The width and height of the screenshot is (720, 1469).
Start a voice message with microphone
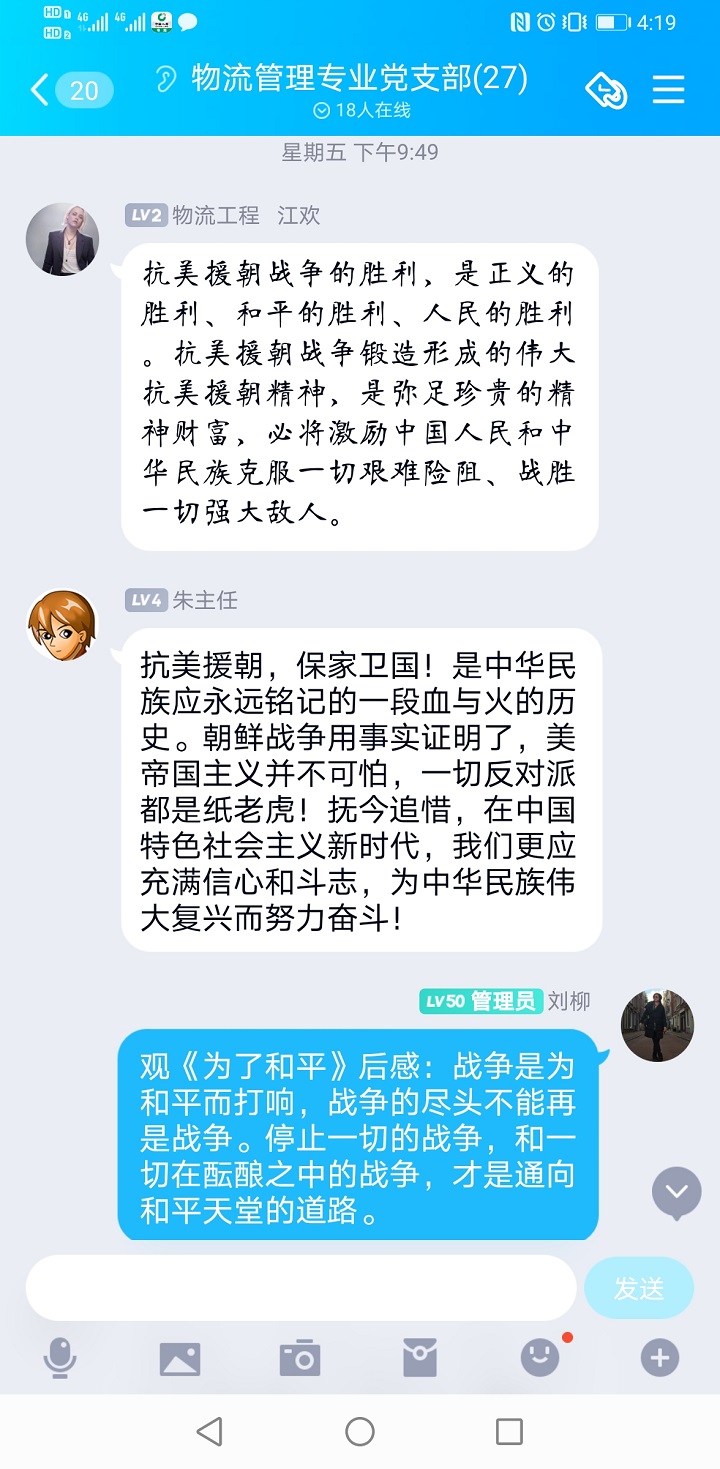coord(60,1359)
